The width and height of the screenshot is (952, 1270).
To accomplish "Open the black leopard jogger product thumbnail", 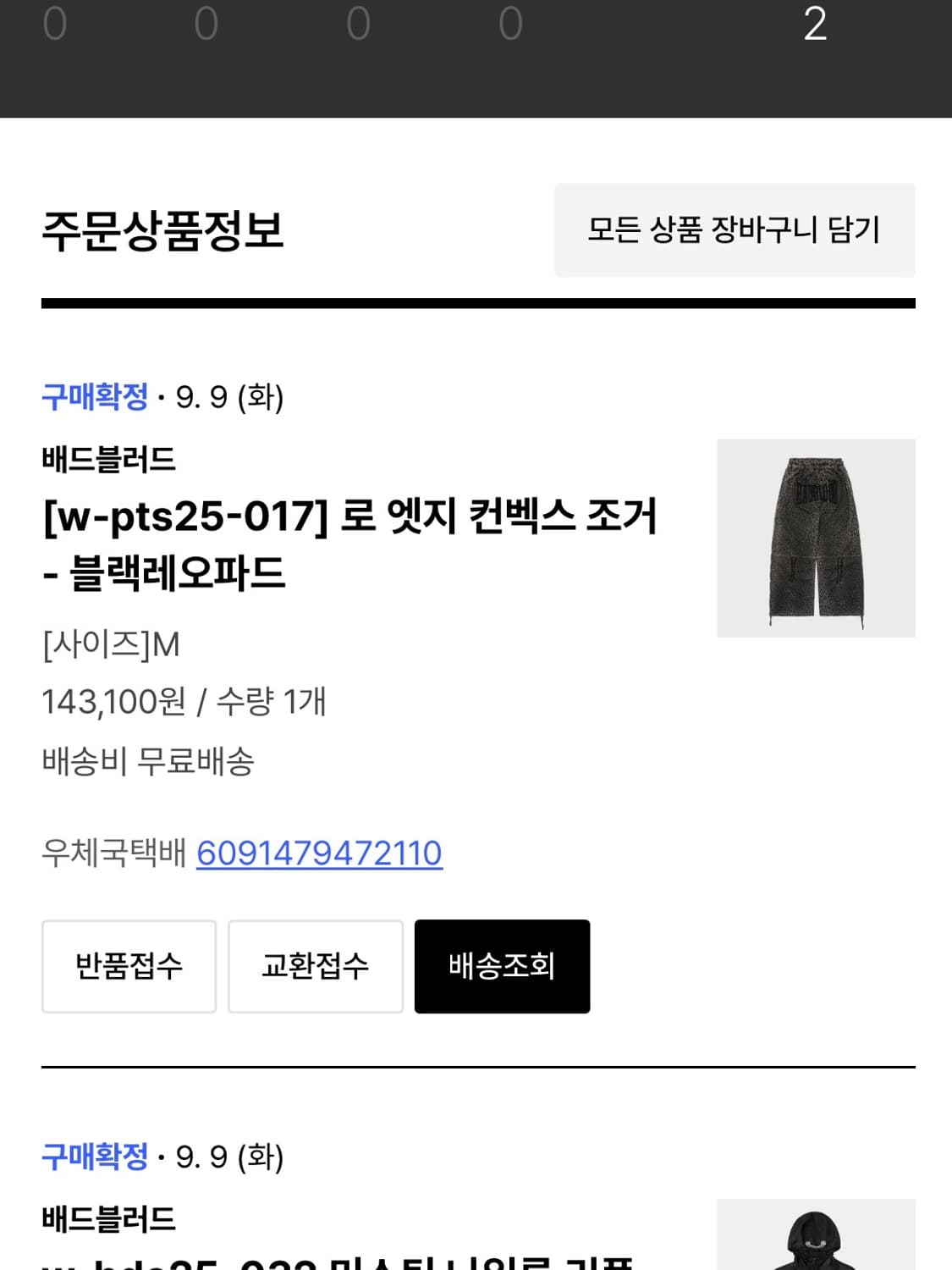I will [x=816, y=537].
